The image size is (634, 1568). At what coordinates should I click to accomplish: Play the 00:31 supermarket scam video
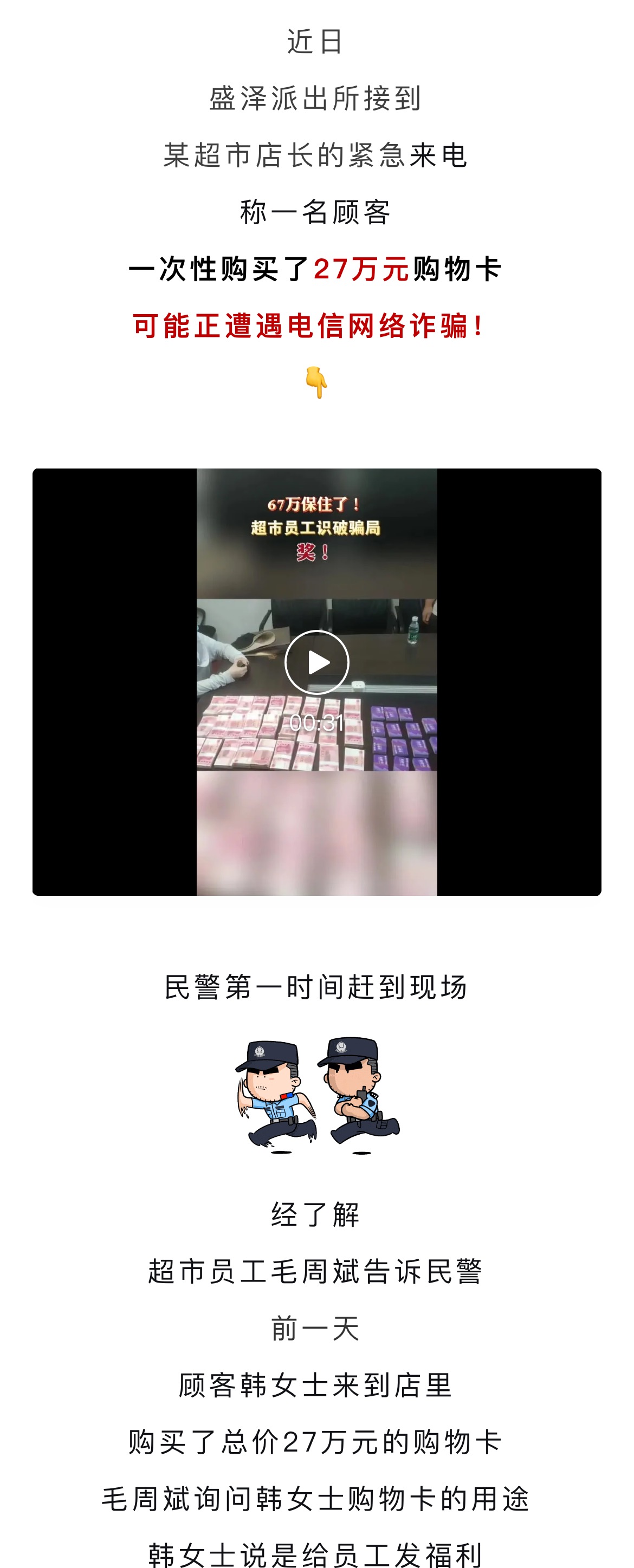point(316,662)
